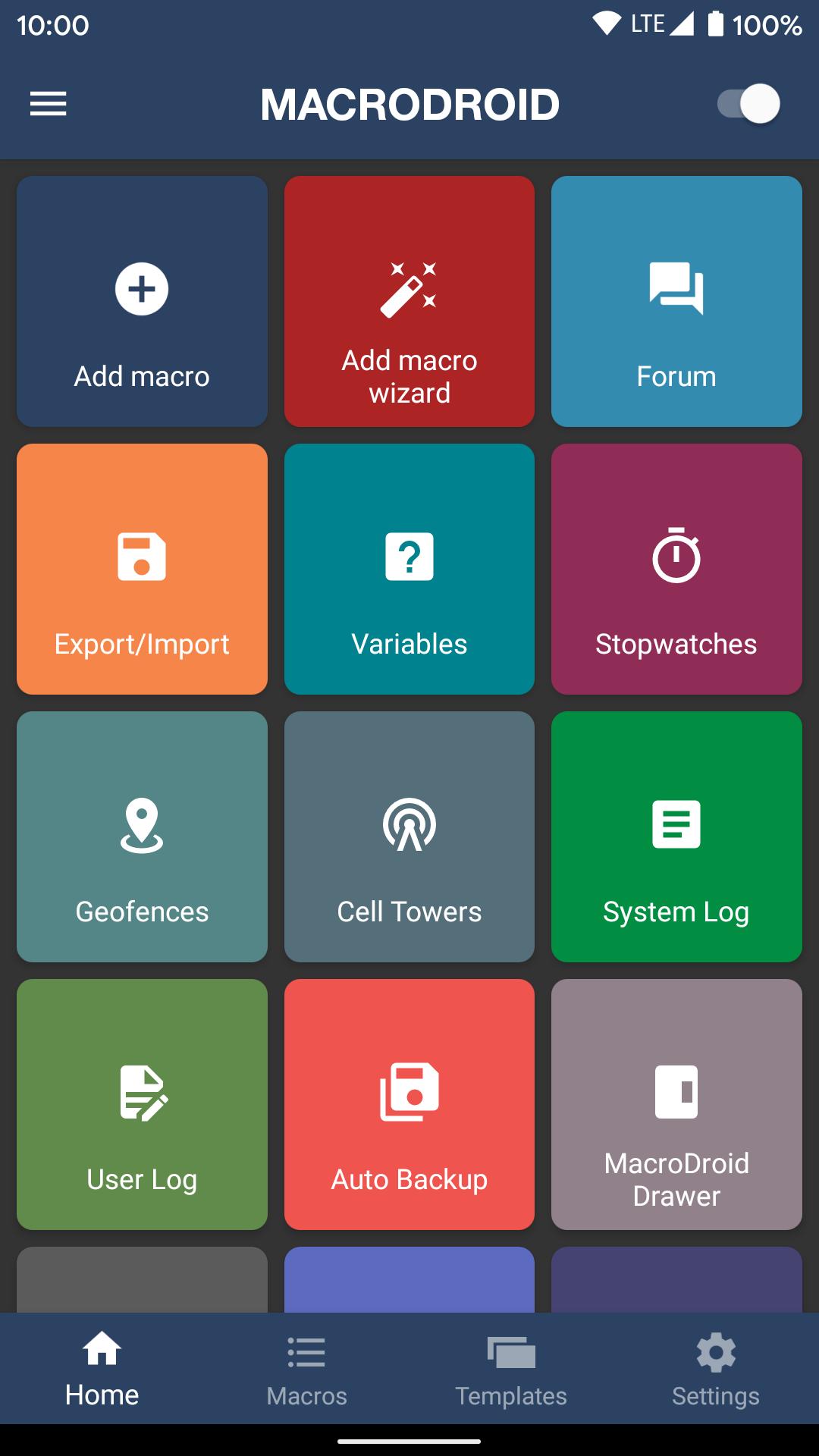Select the Cell Towers tile
The image size is (819, 1456).
(x=409, y=836)
